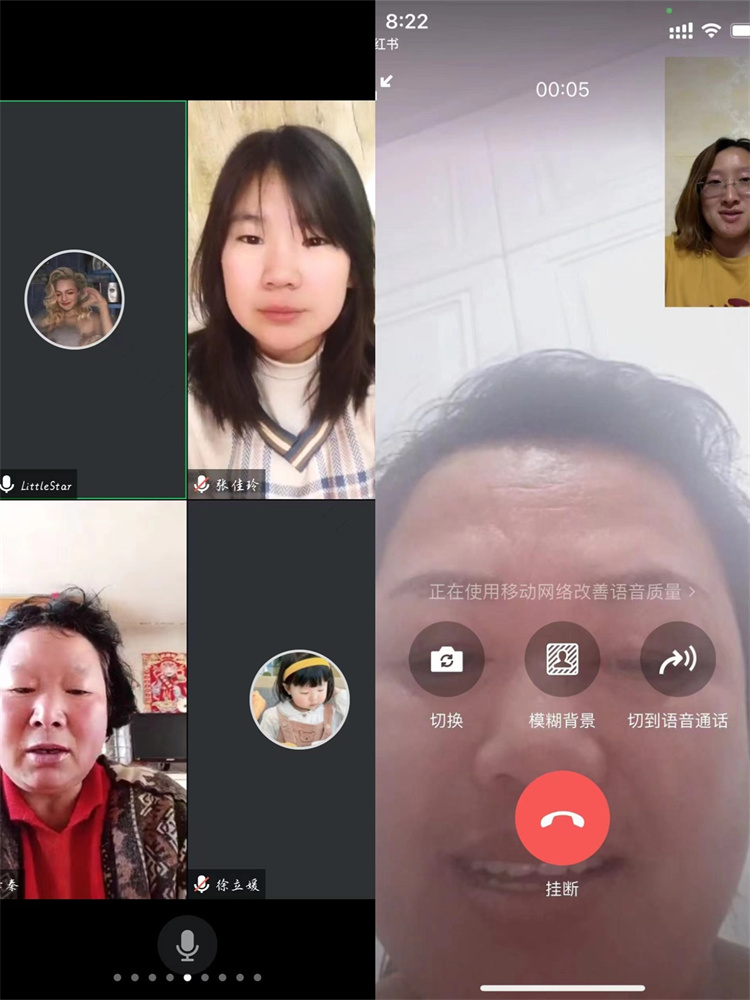Enable background blur via 模糊背景

point(562,659)
